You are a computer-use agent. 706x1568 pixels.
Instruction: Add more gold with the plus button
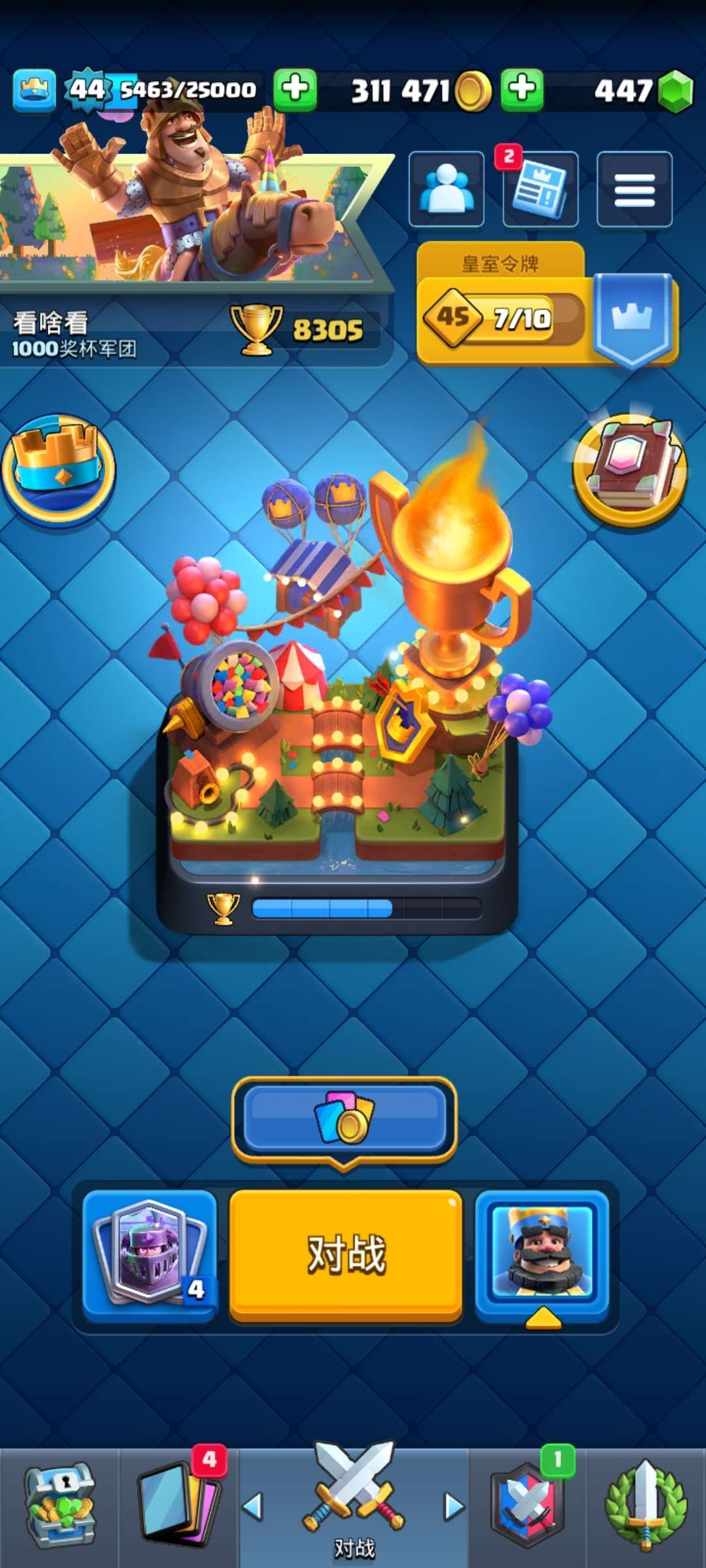click(x=295, y=90)
